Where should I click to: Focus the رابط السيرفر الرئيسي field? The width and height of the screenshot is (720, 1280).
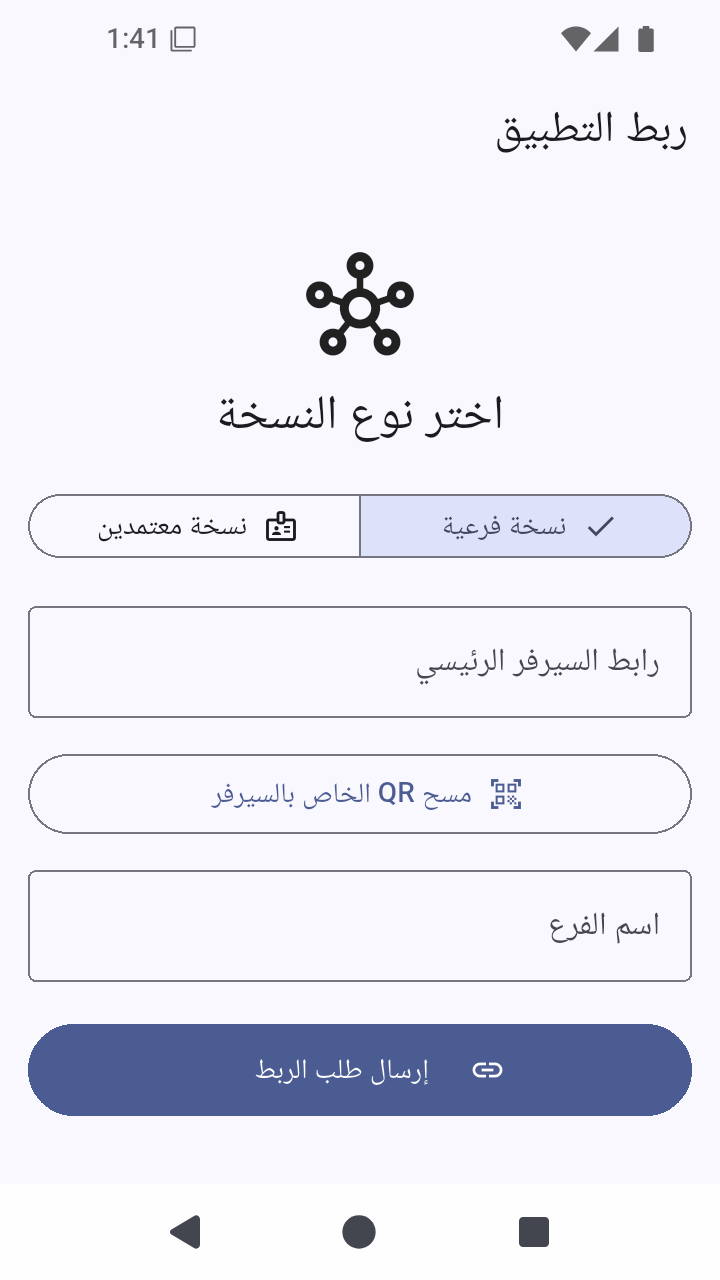click(360, 662)
